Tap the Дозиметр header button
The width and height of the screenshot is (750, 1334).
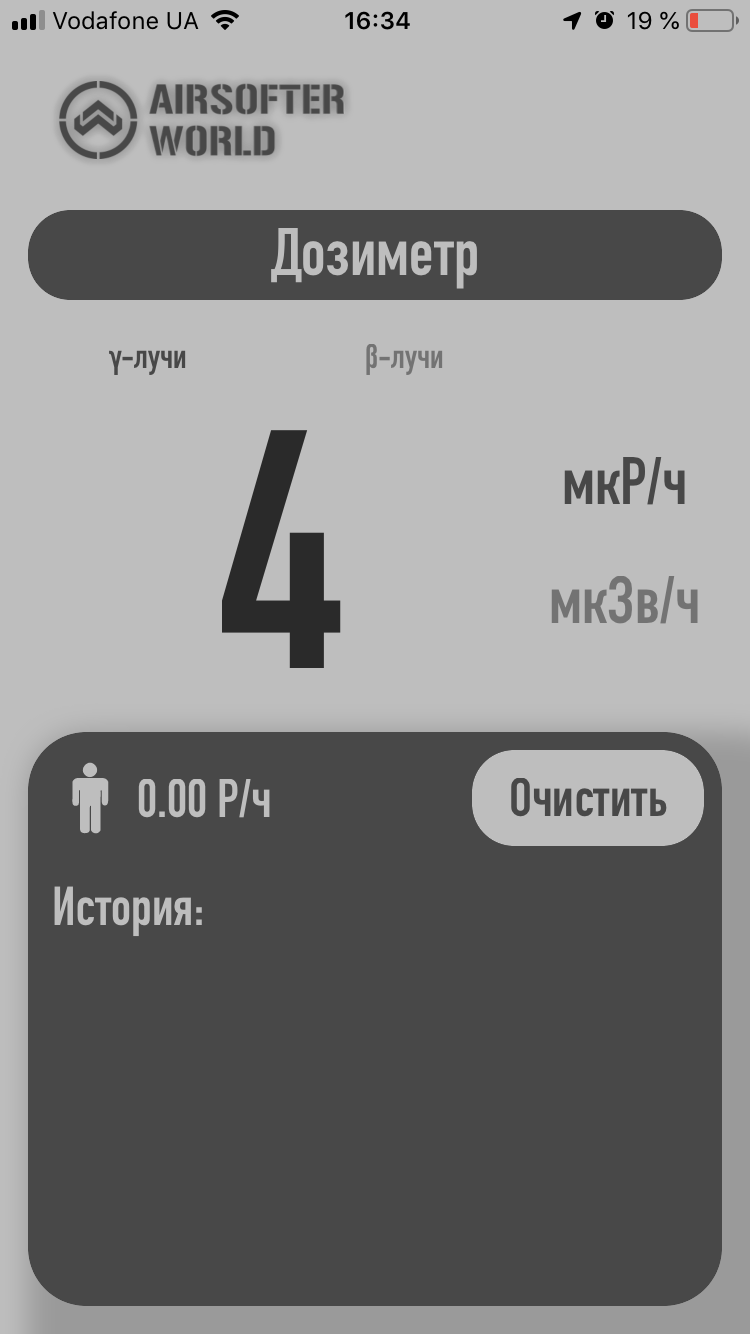tap(375, 255)
